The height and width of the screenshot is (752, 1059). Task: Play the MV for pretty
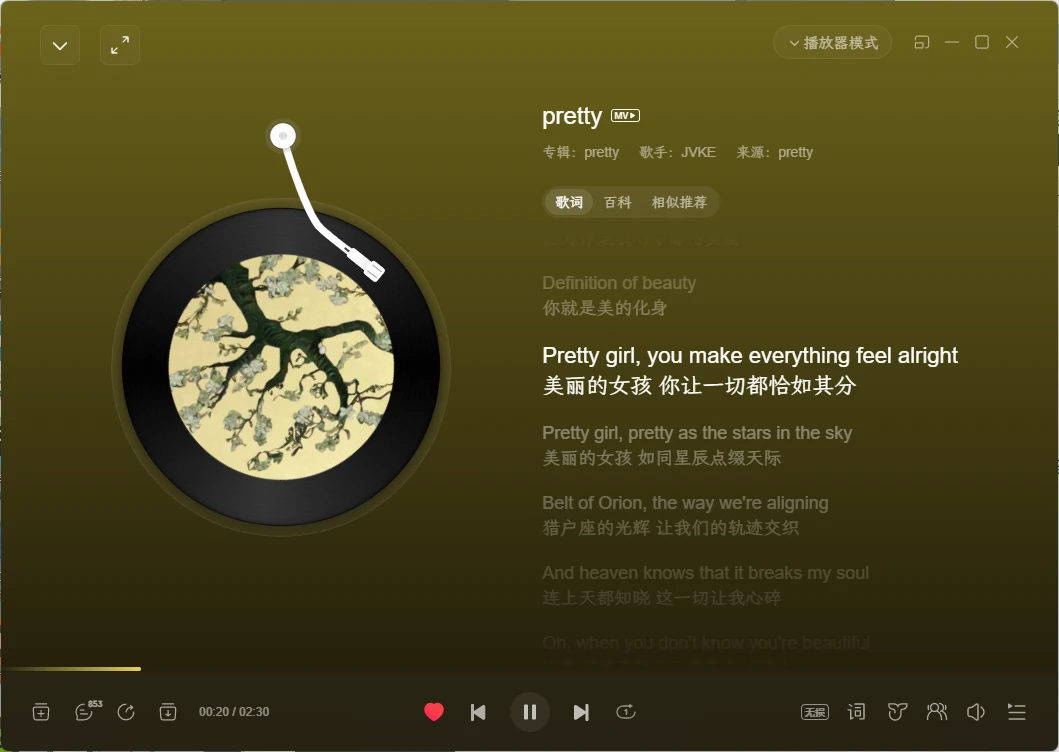[x=625, y=116]
